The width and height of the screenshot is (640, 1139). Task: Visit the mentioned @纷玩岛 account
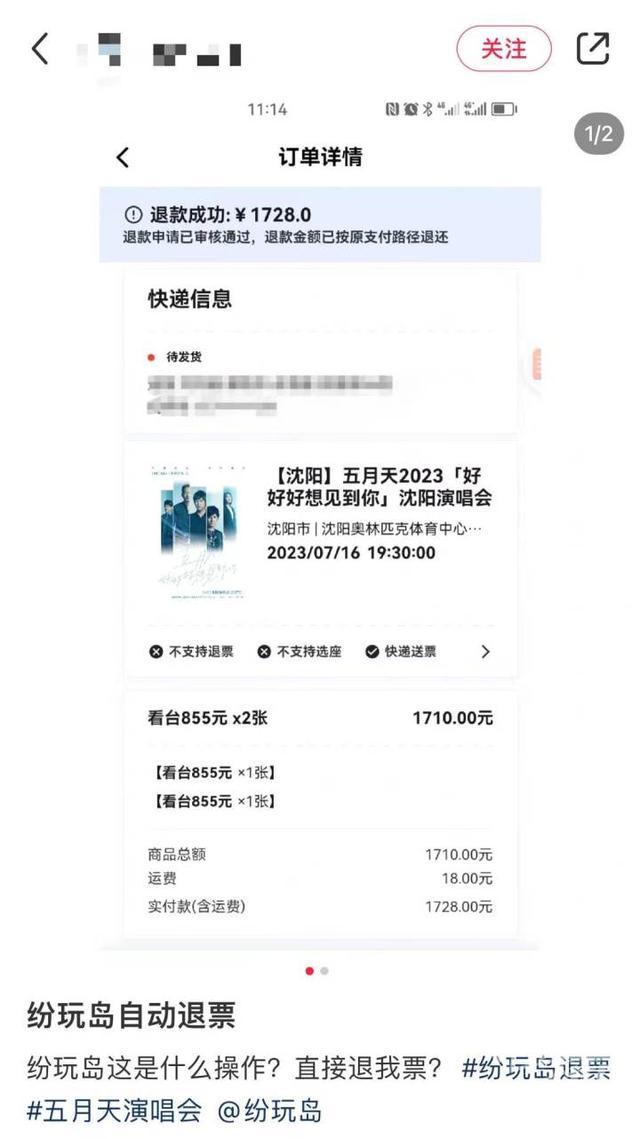(x=270, y=1109)
